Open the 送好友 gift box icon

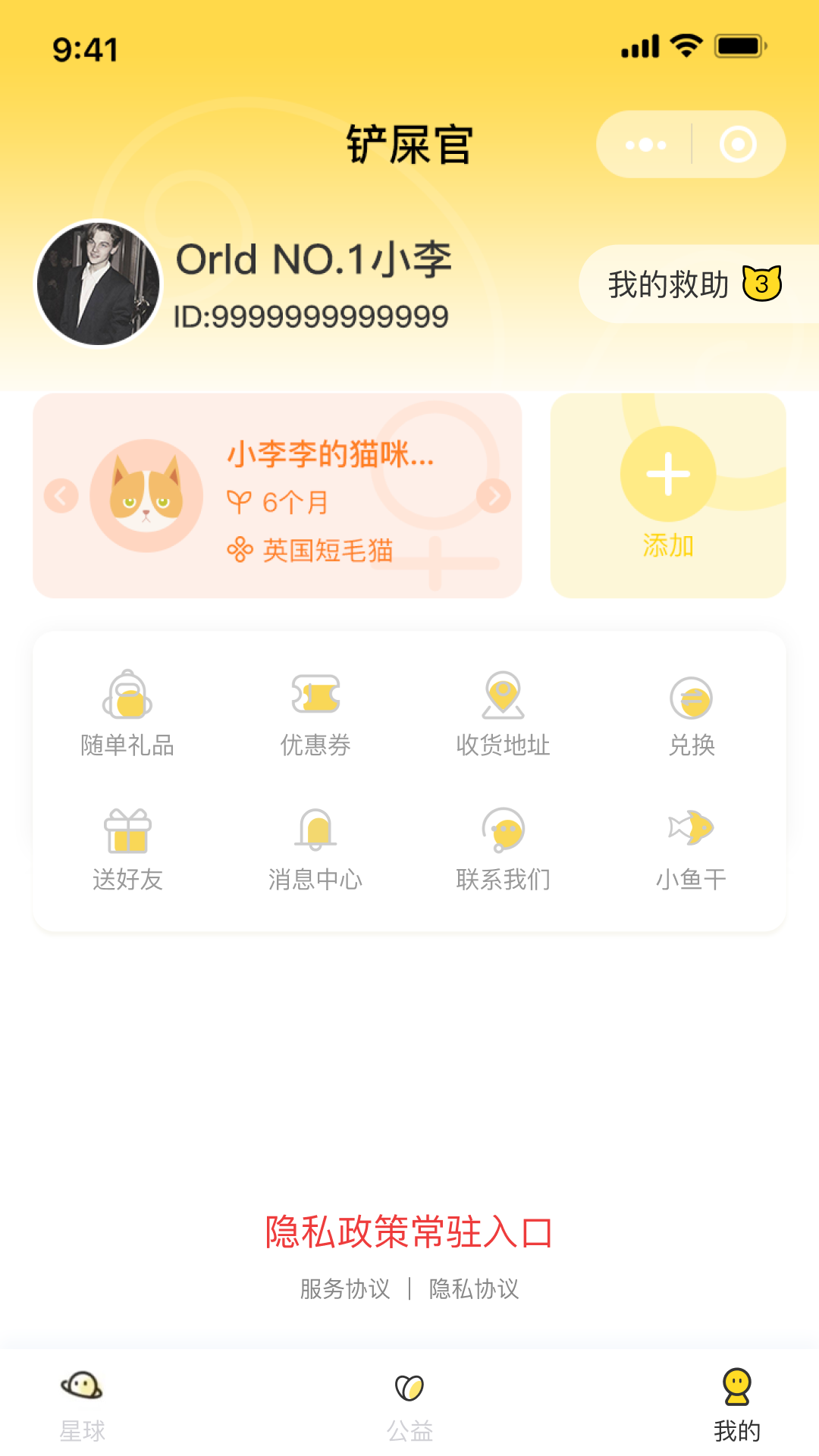click(127, 834)
